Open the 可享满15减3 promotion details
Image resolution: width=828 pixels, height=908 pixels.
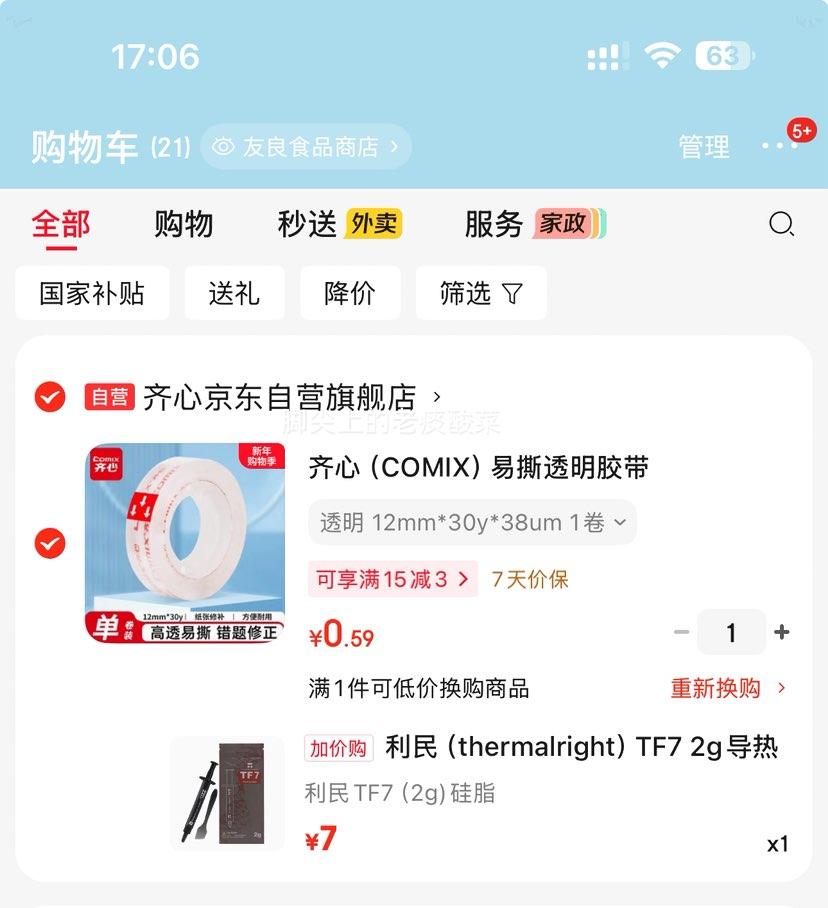pyautogui.click(x=392, y=580)
